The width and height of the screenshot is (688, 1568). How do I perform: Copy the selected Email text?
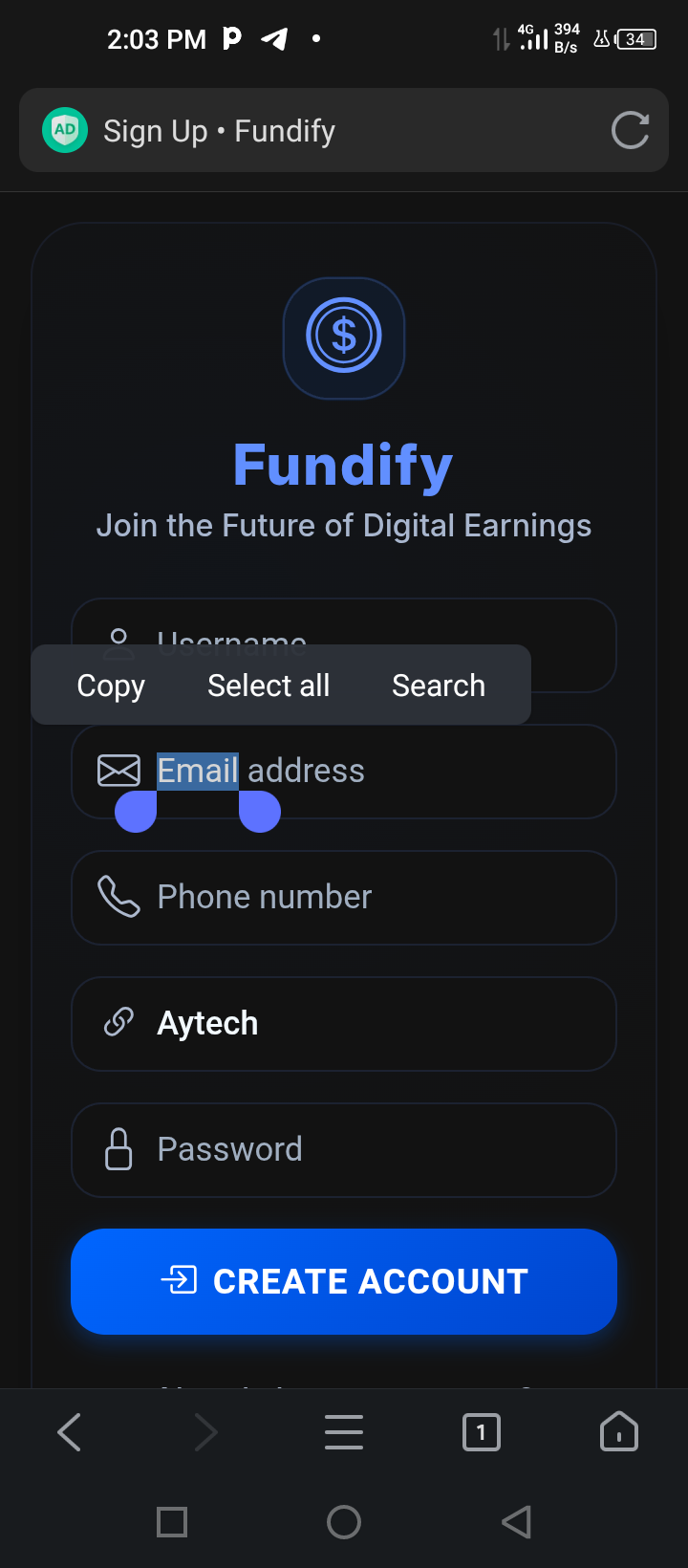111,686
